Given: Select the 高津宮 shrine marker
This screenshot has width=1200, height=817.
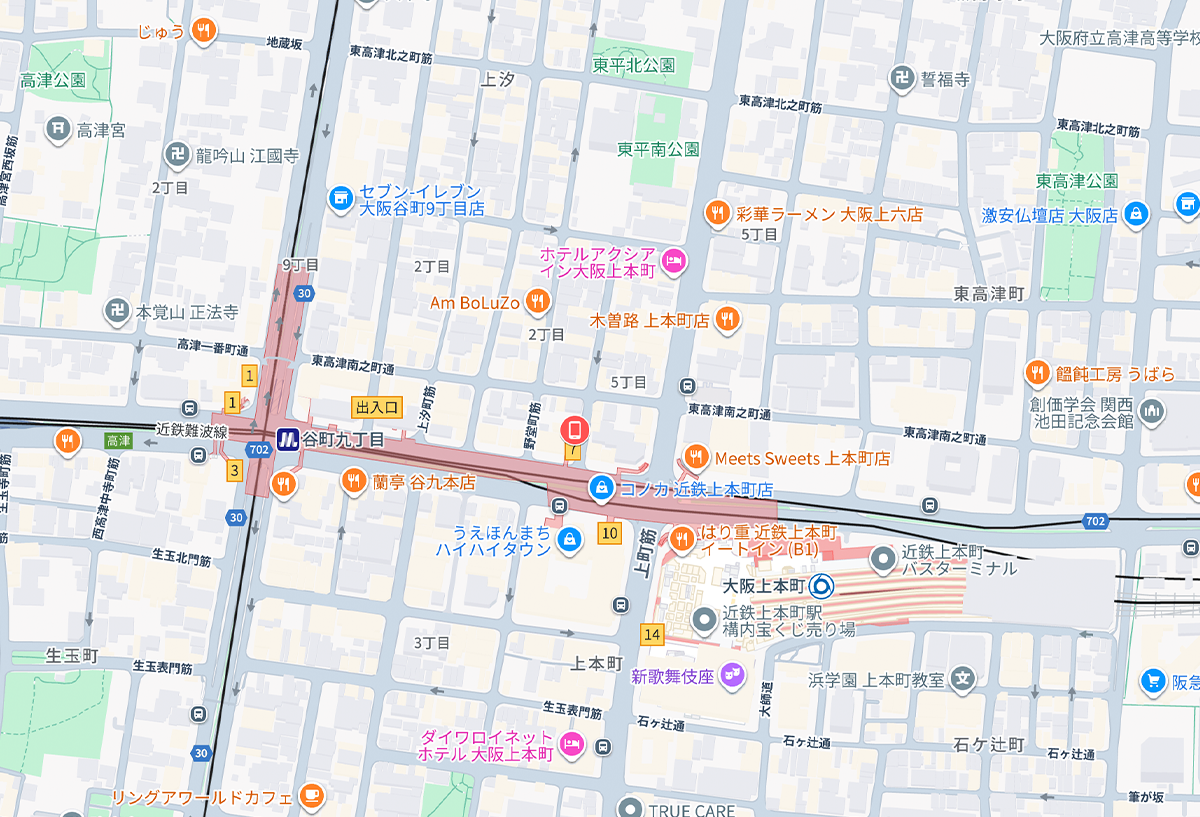Looking at the screenshot, I should coord(59,129).
